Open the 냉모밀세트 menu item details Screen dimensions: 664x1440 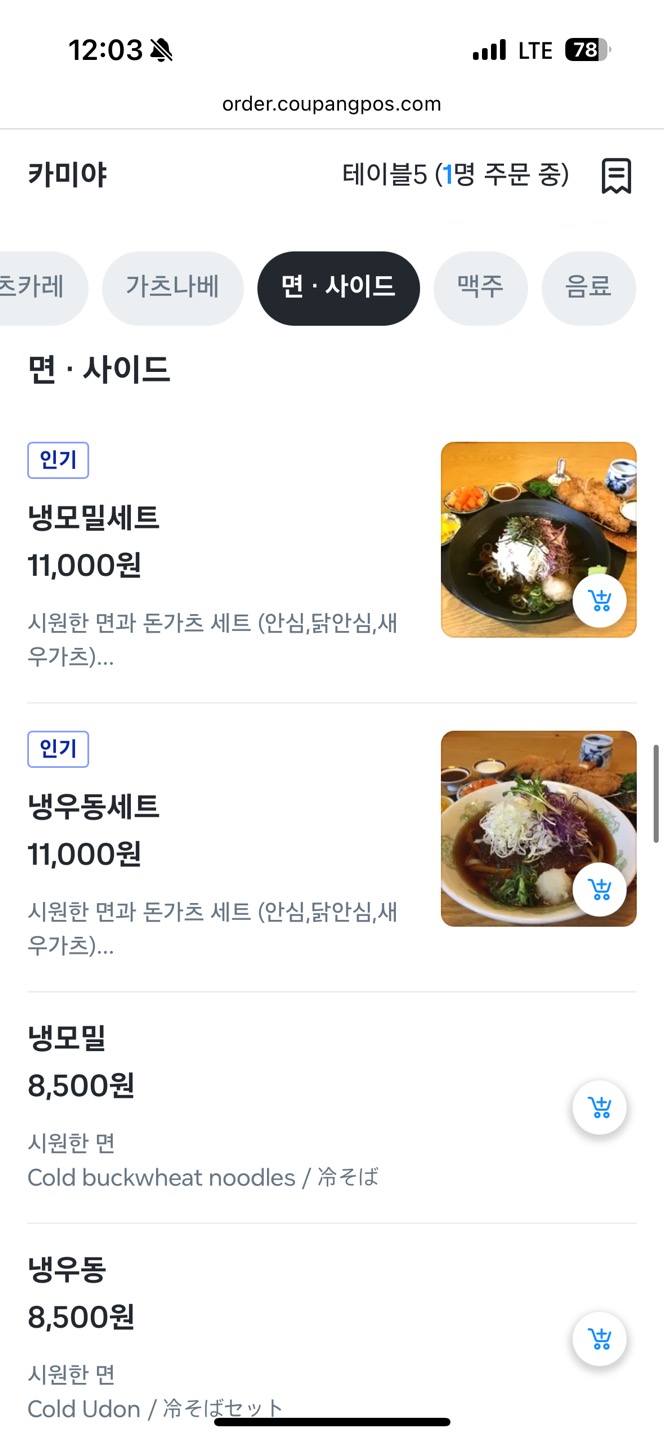pos(94,518)
